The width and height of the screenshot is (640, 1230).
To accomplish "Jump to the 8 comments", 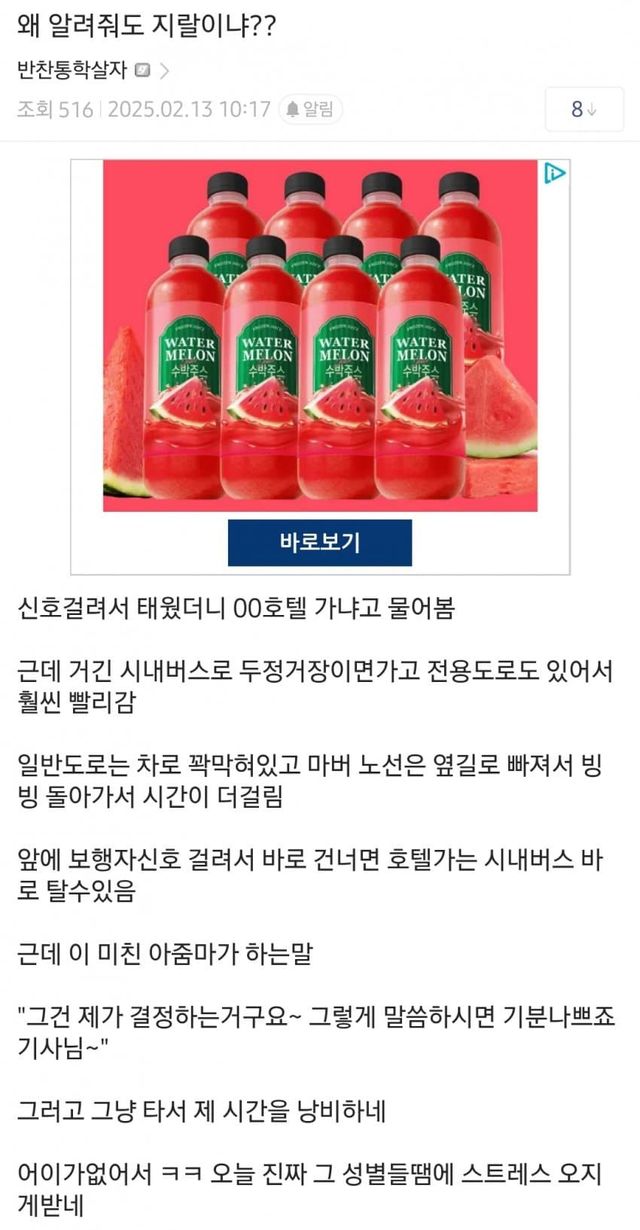I will pos(583,110).
